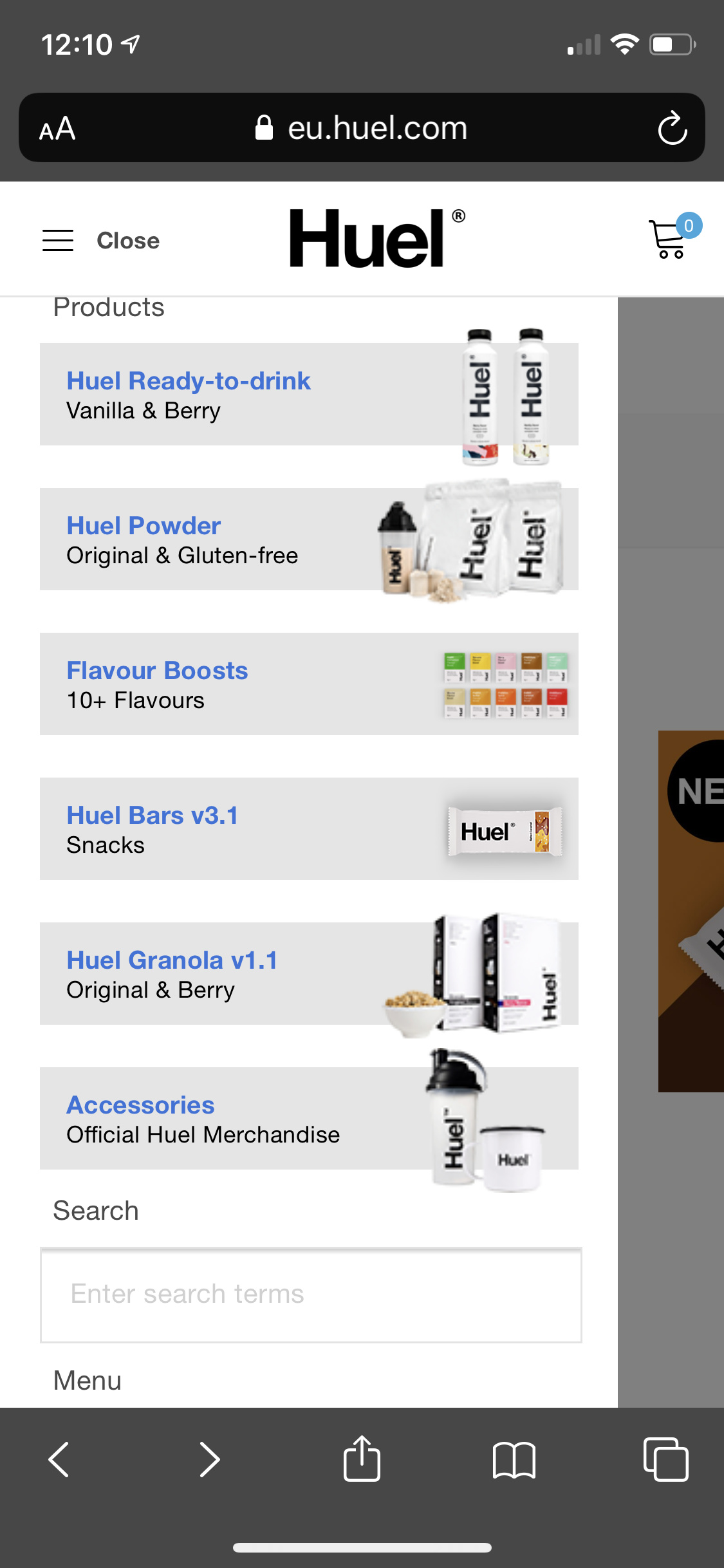The width and height of the screenshot is (724, 1568).
Task: Browse Huel Granola v1.1
Action: tap(309, 973)
